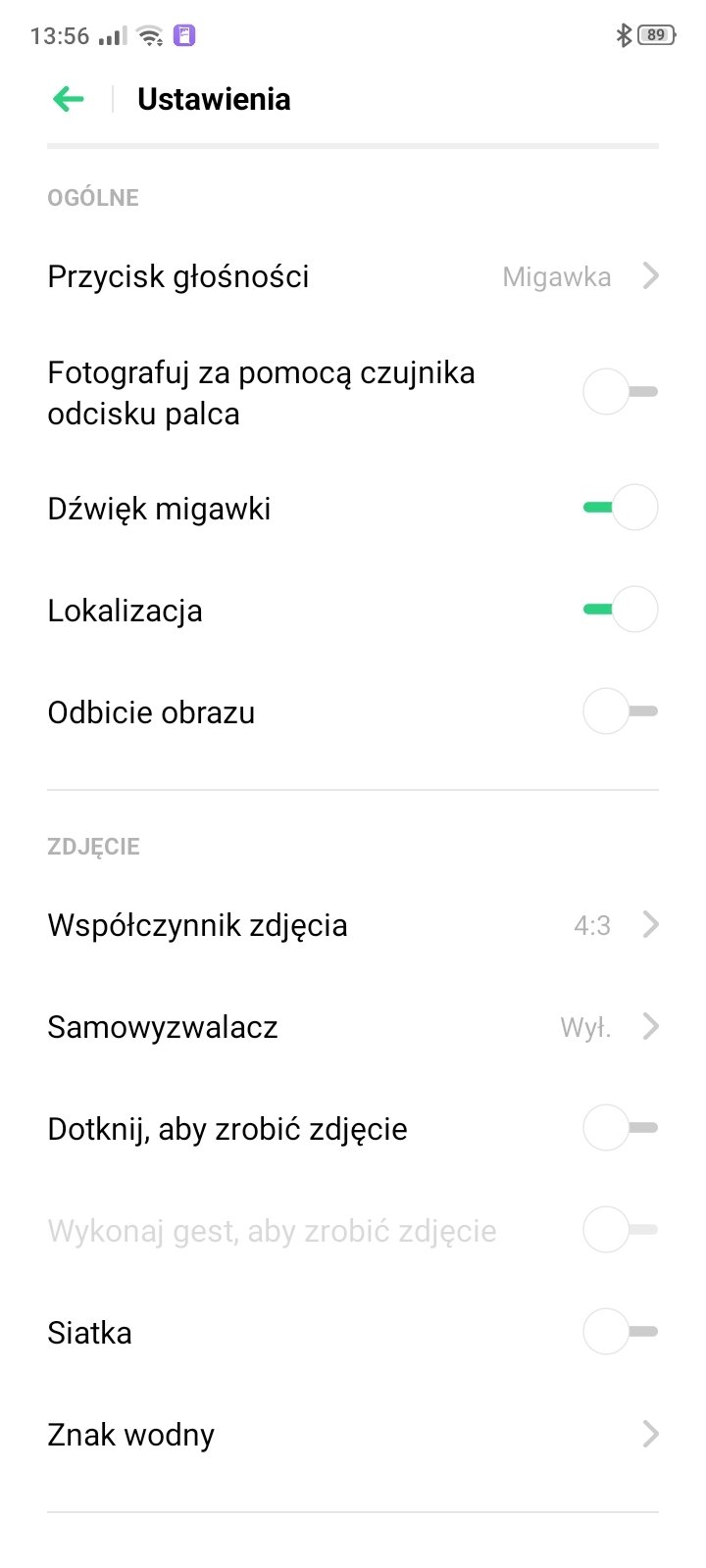Toggle Odbicie obrazu on
The image size is (706, 1568).
(x=620, y=711)
